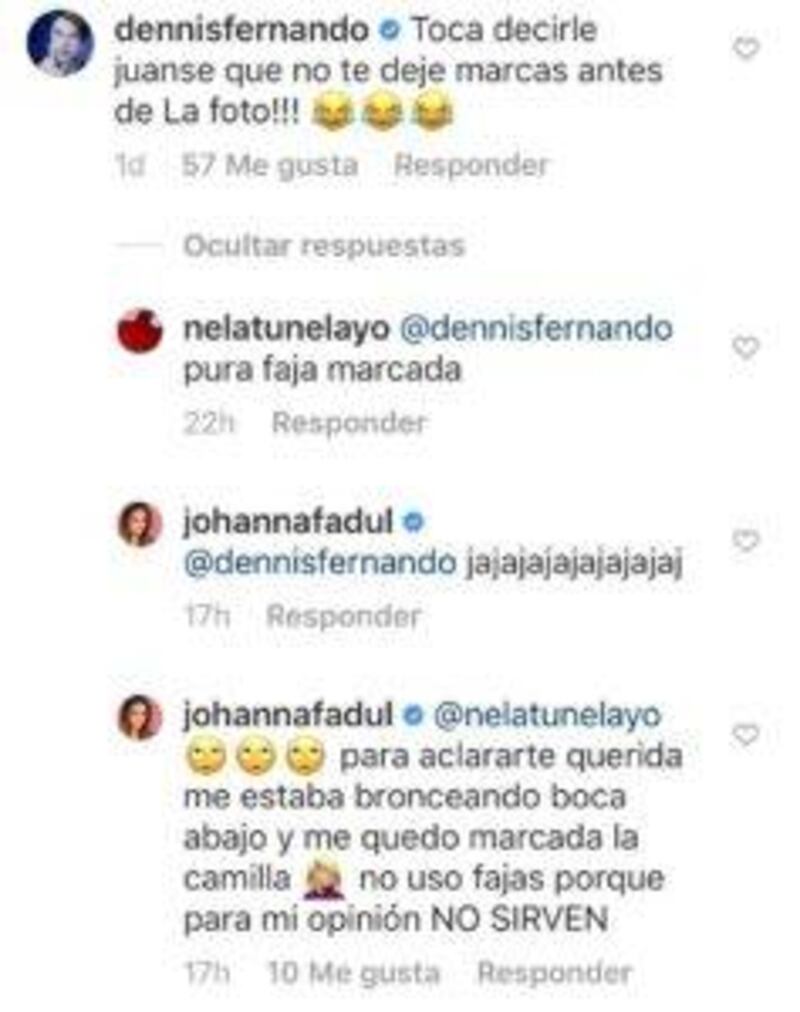The height and width of the screenshot is (1012, 800).
Task: Reply to johannafadul's "NO SIRVEN" comment
Action: click(x=554, y=972)
